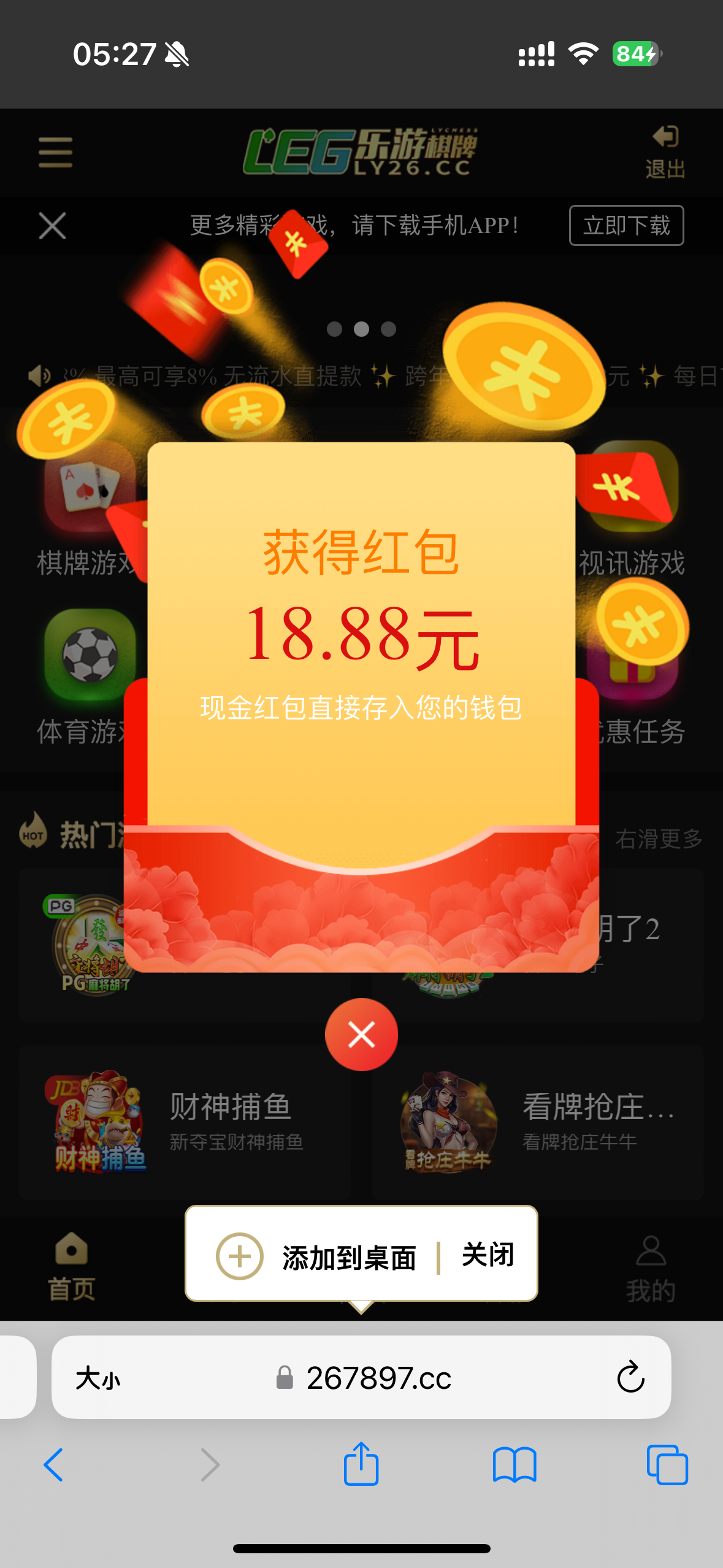Viewport: 723px width, 1568px height.
Task: Go back in Safari
Action: click(54, 1465)
